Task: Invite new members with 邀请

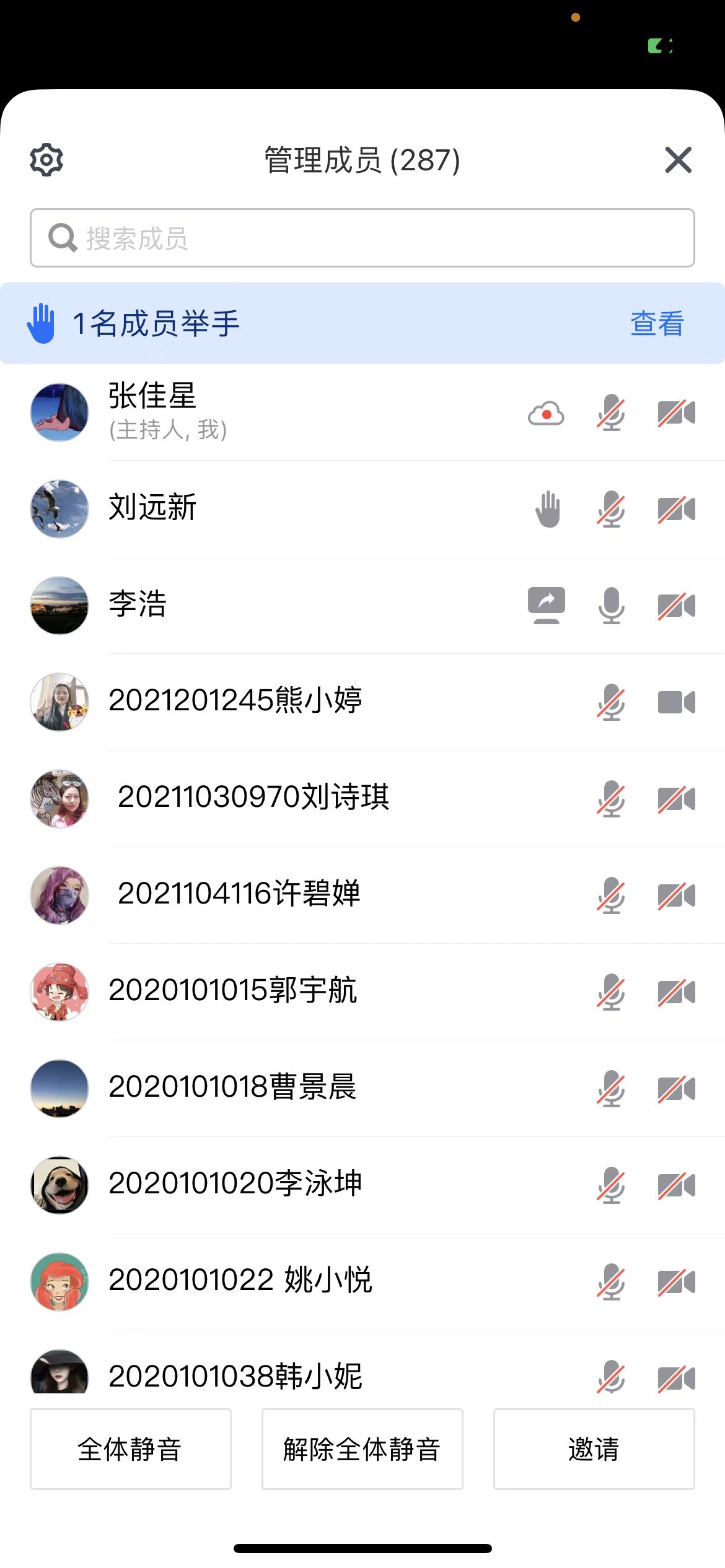Action: point(594,1449)
